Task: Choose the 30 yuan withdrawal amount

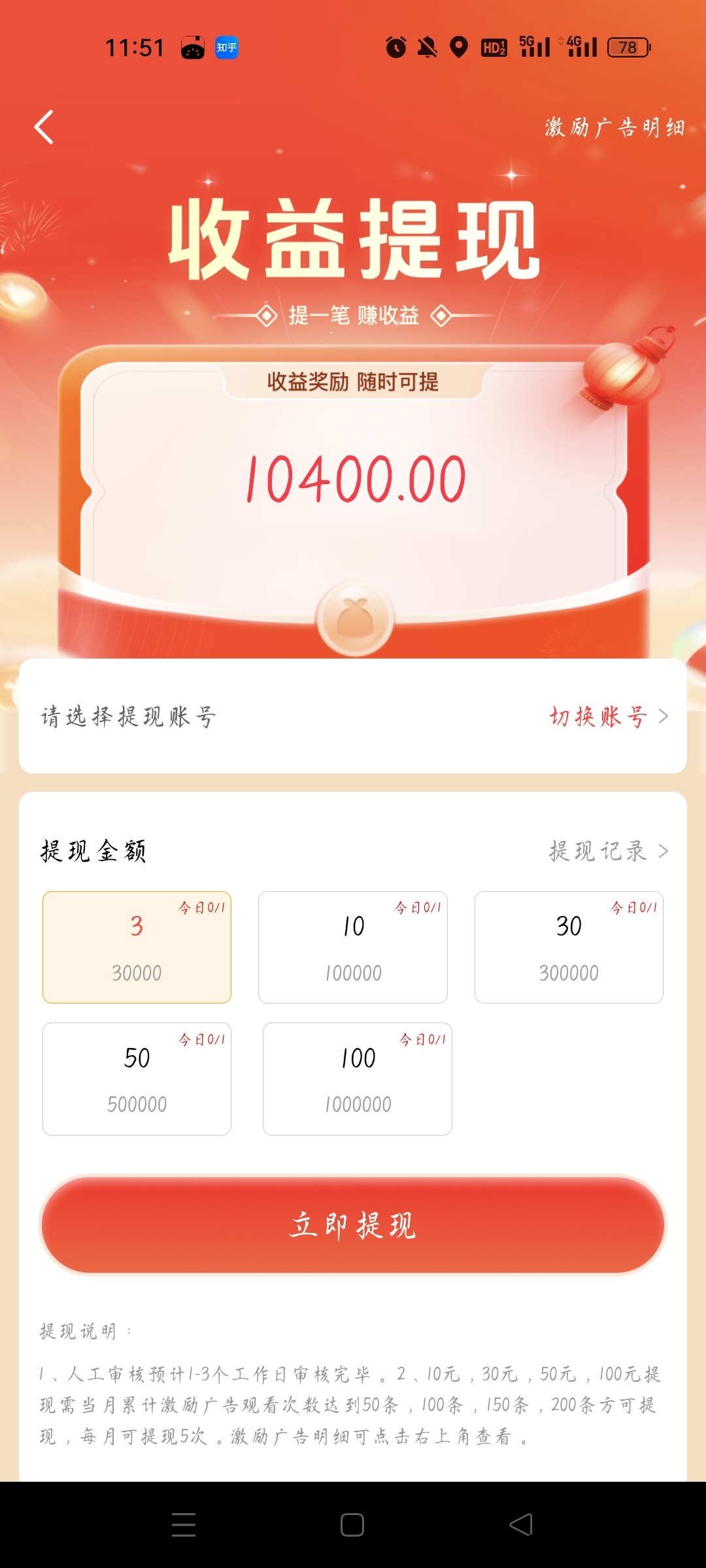Action: [x=569, y=947]
